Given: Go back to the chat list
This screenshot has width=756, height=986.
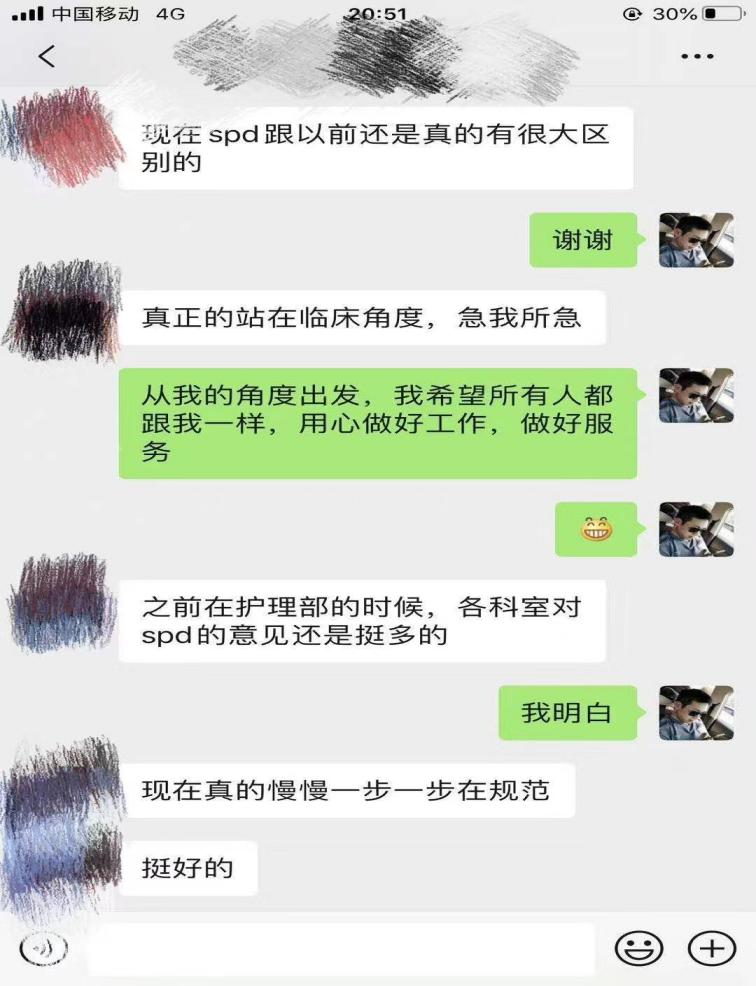Looking at the screenshot, I should pos(46,56).
